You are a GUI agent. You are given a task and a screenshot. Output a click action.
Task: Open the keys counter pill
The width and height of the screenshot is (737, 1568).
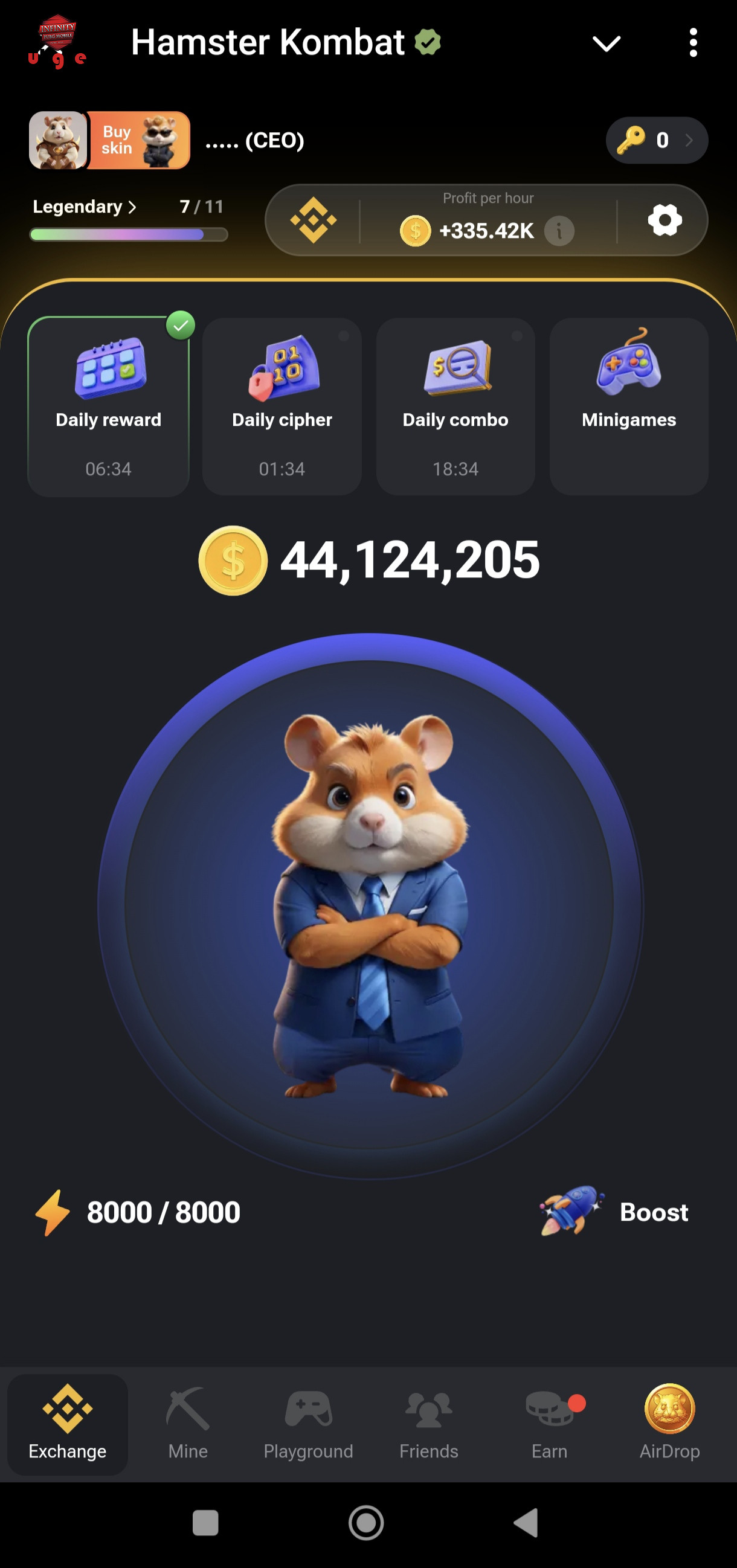click(x=657, y=141)
